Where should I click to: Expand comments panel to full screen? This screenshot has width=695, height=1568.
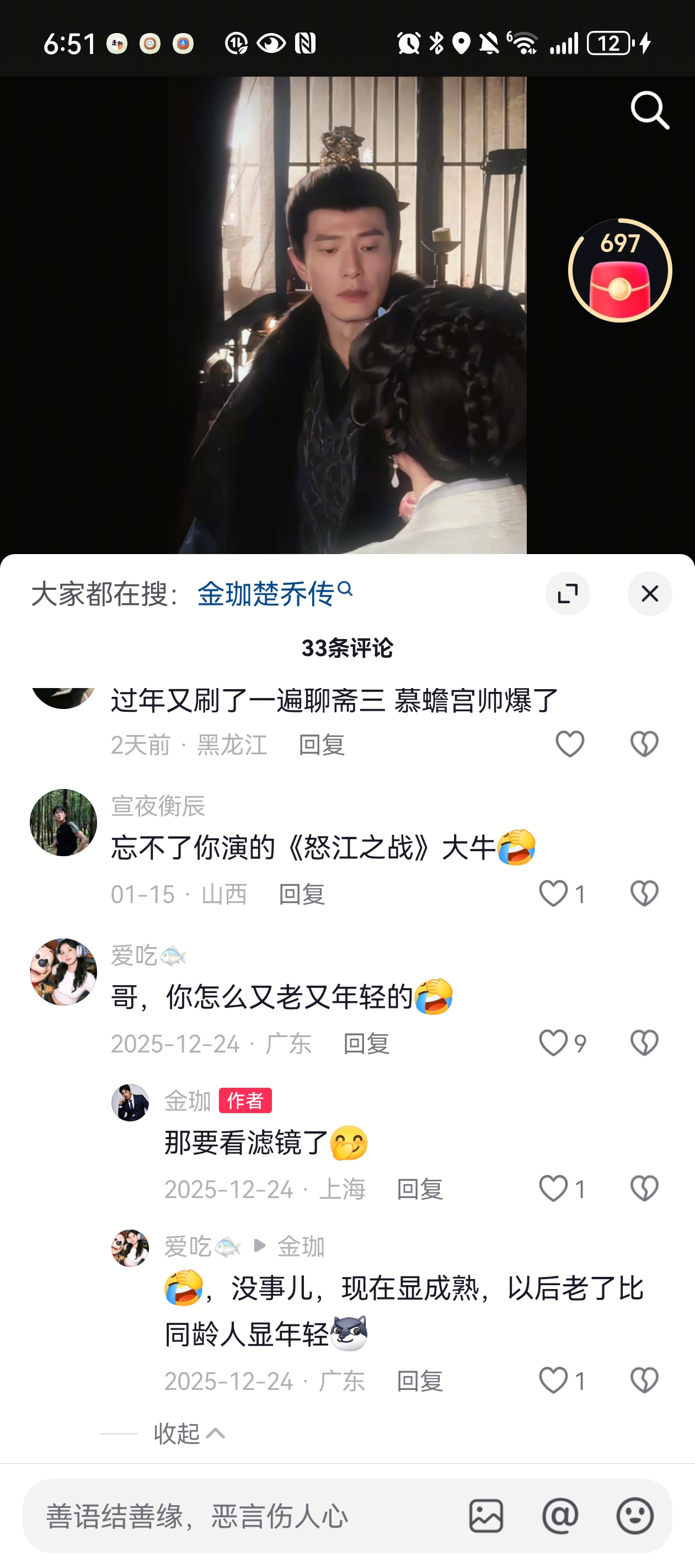(567, 593)
